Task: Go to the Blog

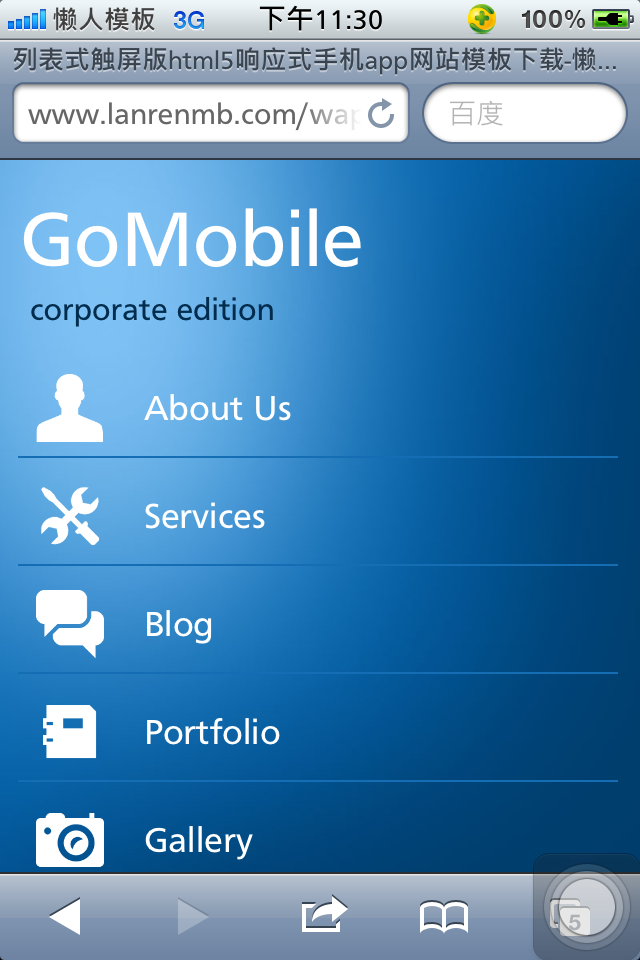Action: (x=179, y=624)
